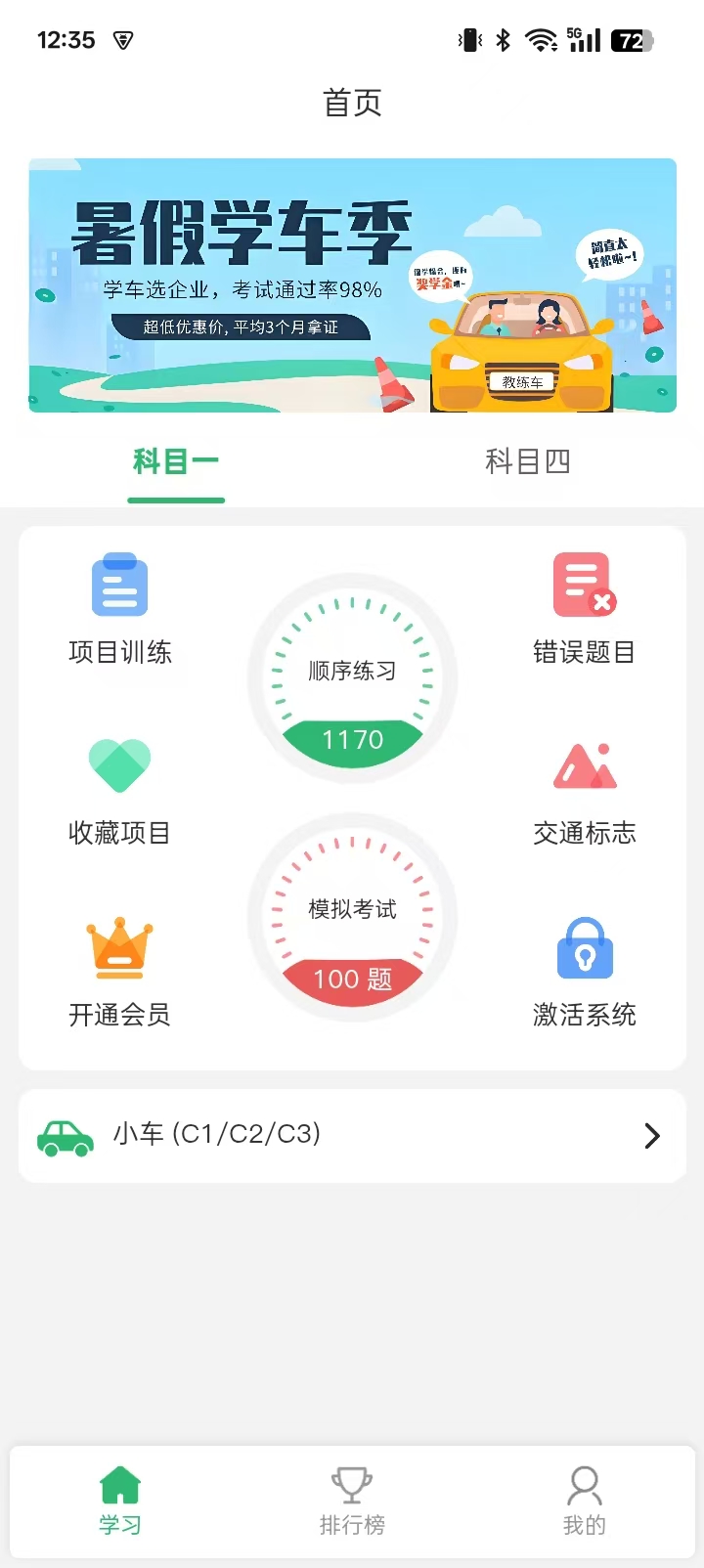Open 我的 via the person icon
Image resolution: width=704 pixels, height=1568 pixels.
click(x=584, y=1485)
